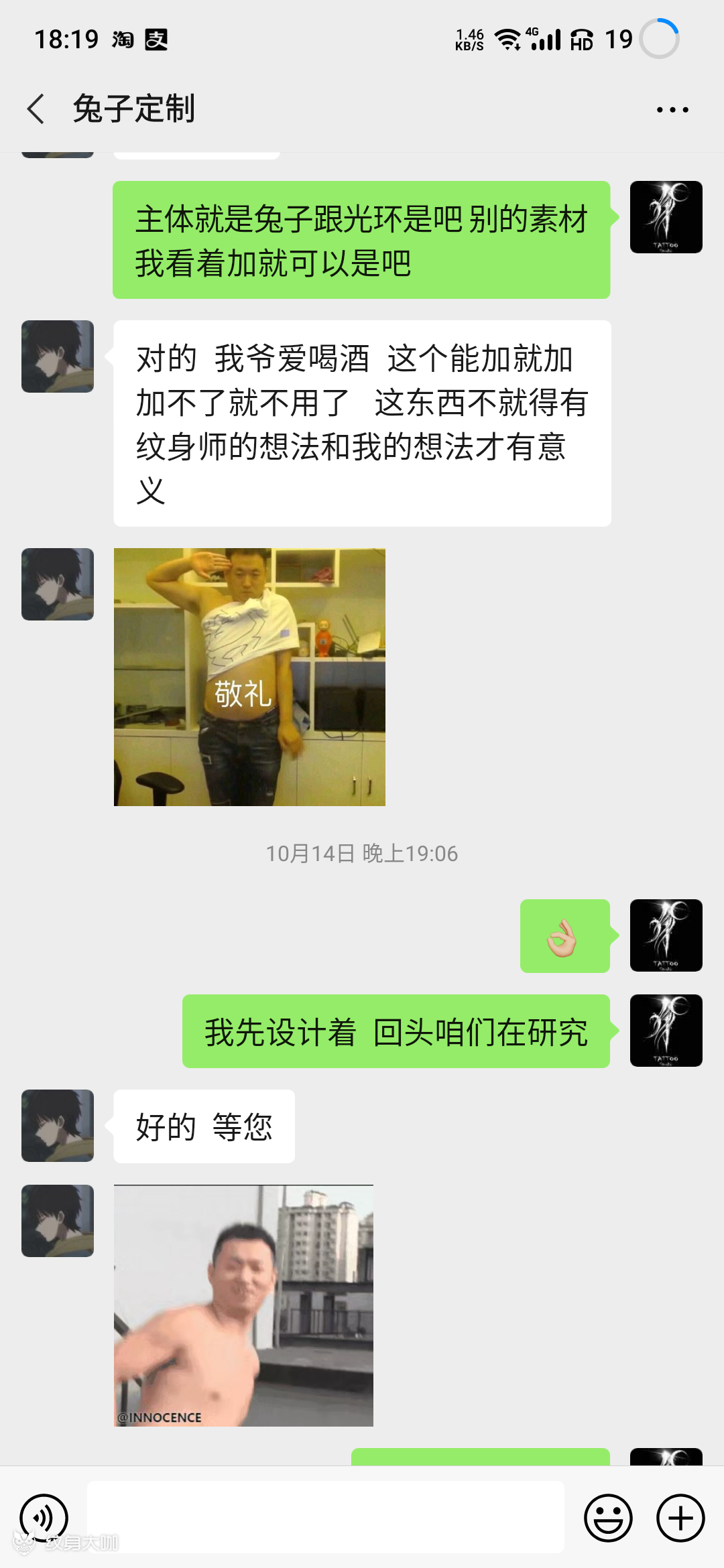Tap the message text field
Viewport: 724px width, 1568px height.
tap(326, 1517)
